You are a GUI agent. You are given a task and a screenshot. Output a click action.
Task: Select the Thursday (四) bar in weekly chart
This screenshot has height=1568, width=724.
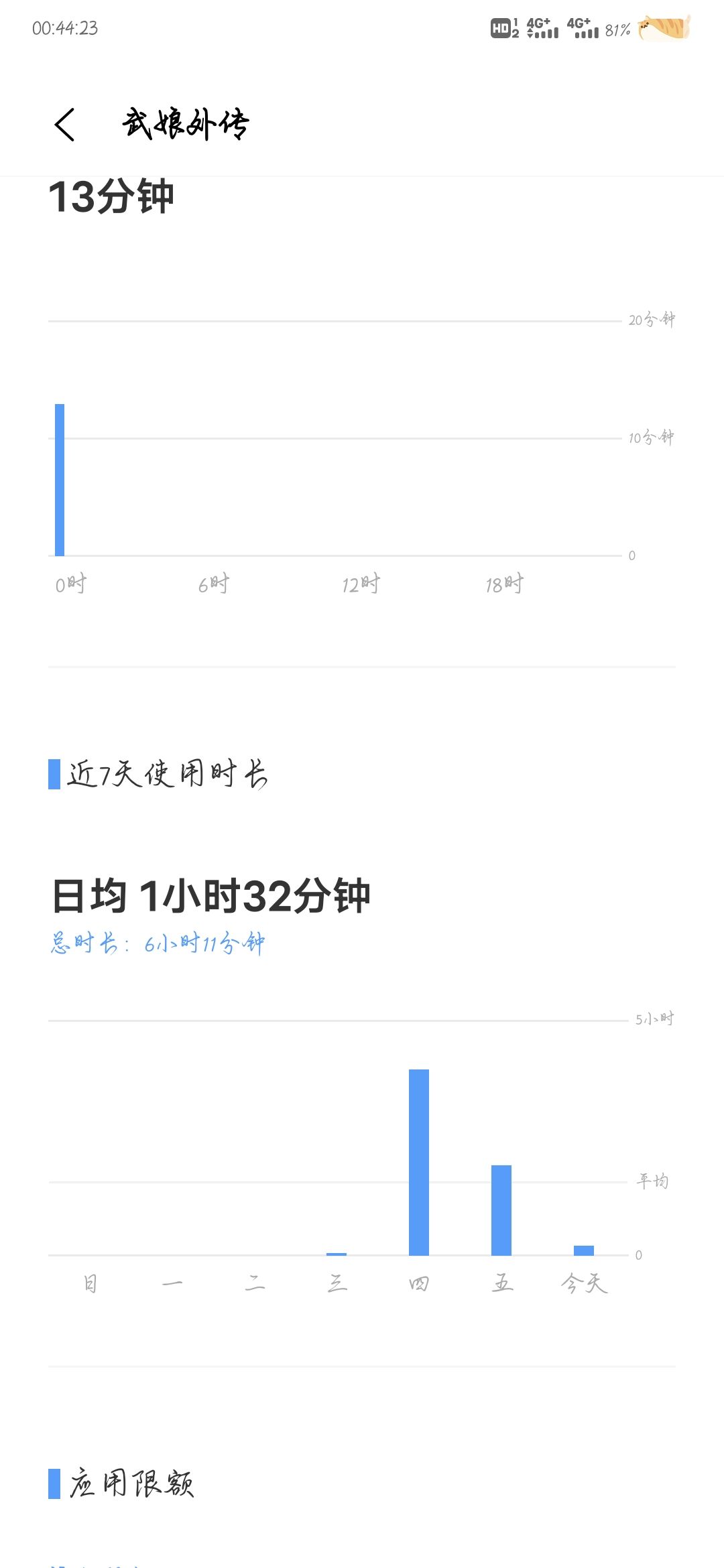pos(419,1163)
